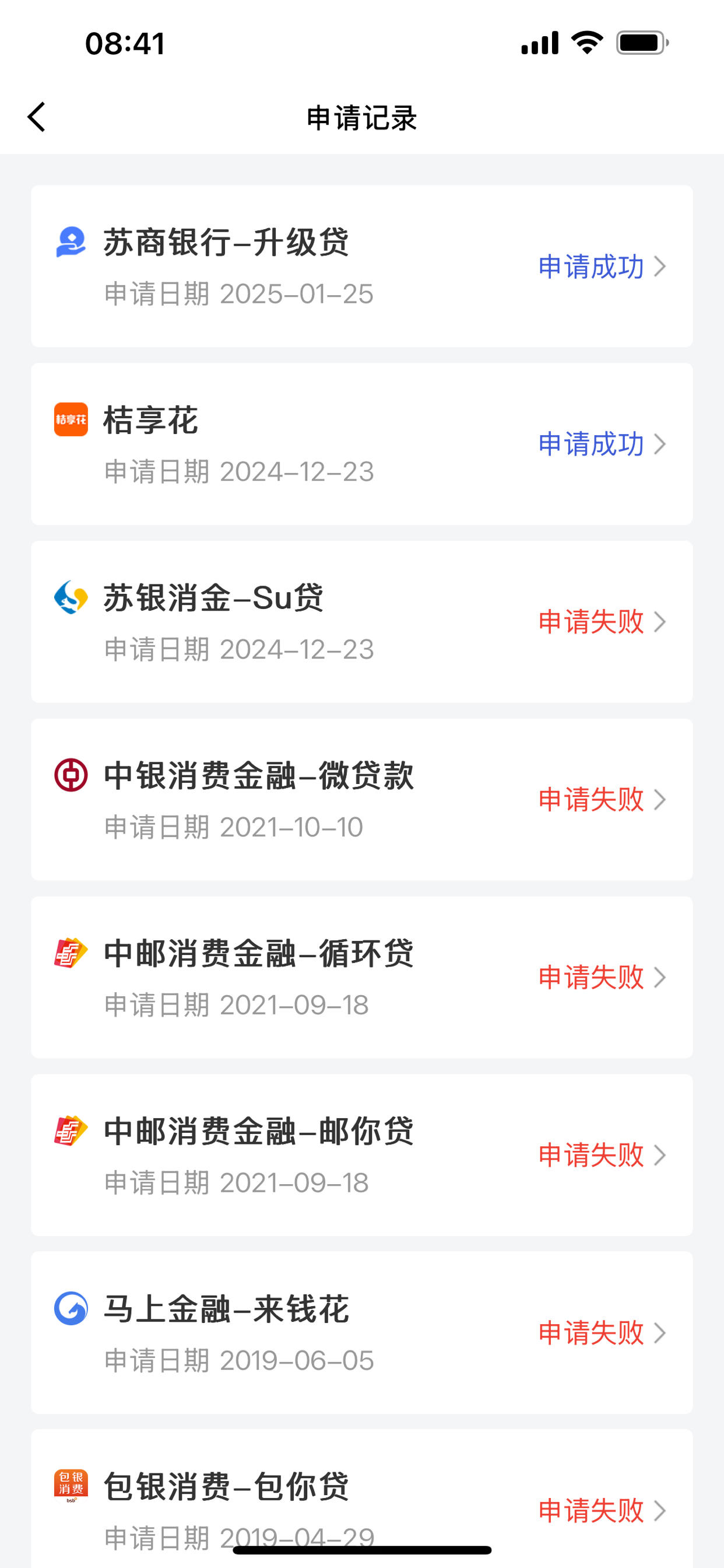Open the 苏商银行-升级贷 application record

click(362, 266)
